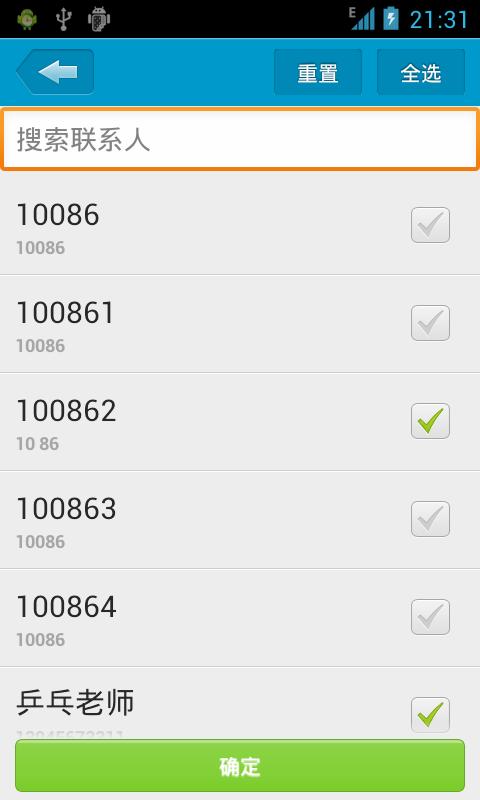480x800 pixels.
Task: Check the box for contact 100864
Action: [431, 617]
